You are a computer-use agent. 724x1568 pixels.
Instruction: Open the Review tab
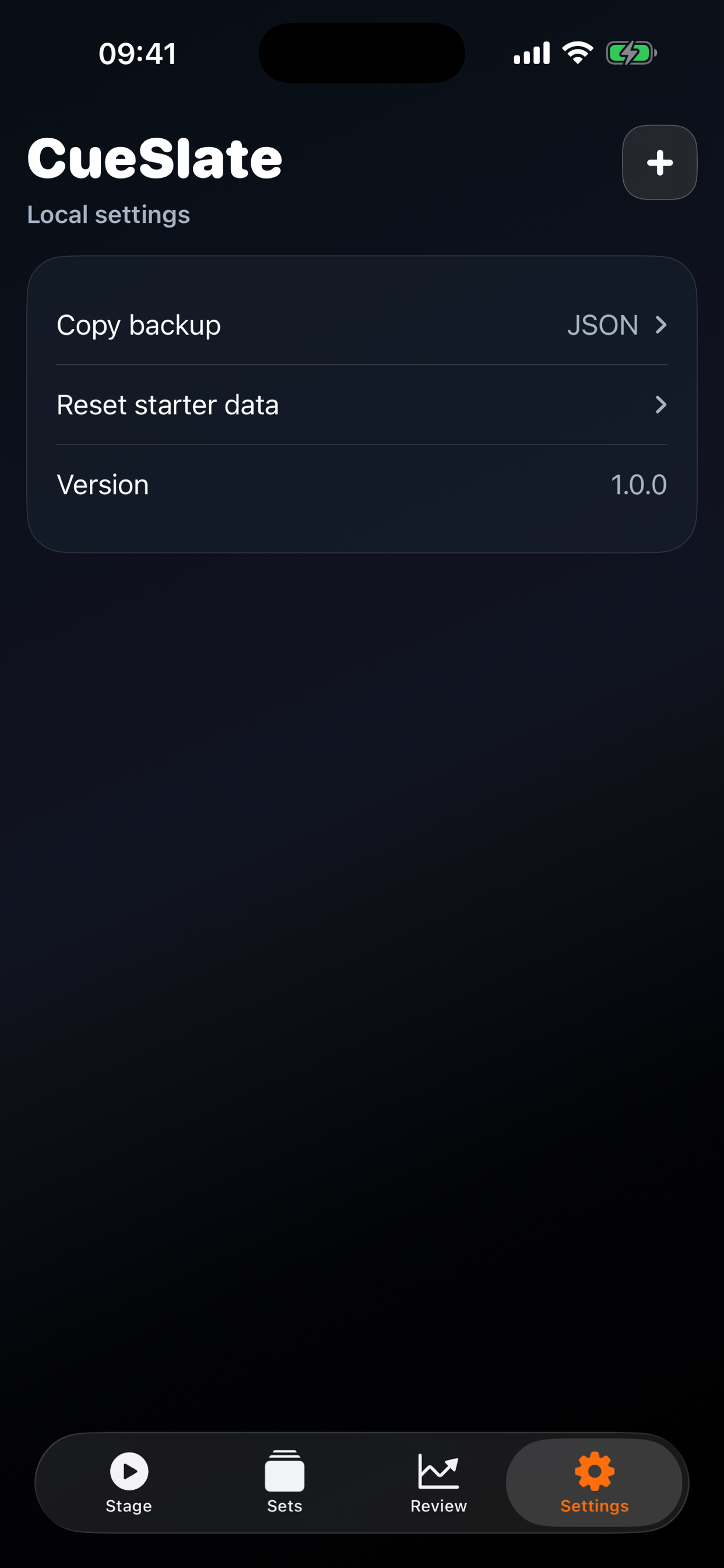click(x=439, y=1483)
